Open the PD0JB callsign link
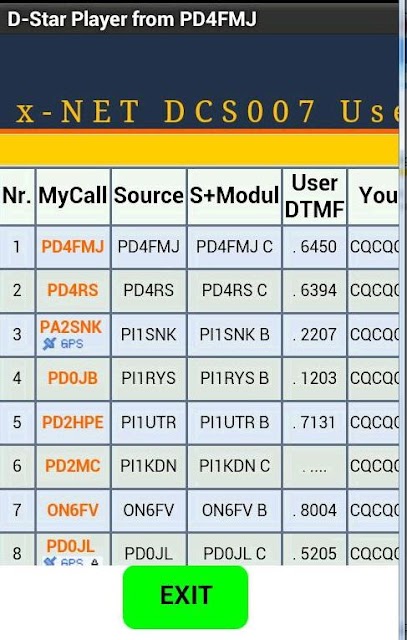 73,378
